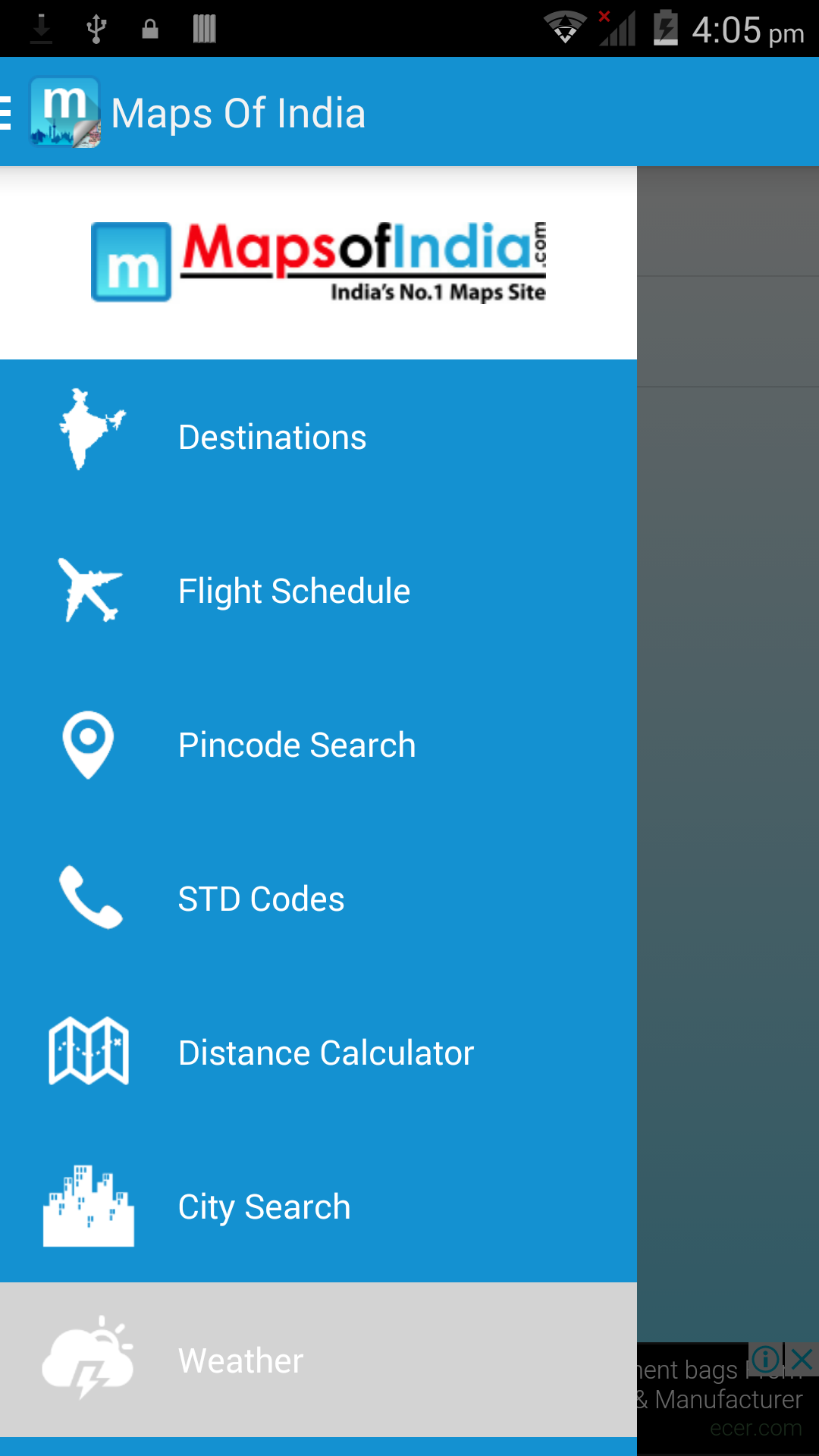Tap the MapsofIndia.com logo banner

318,261
